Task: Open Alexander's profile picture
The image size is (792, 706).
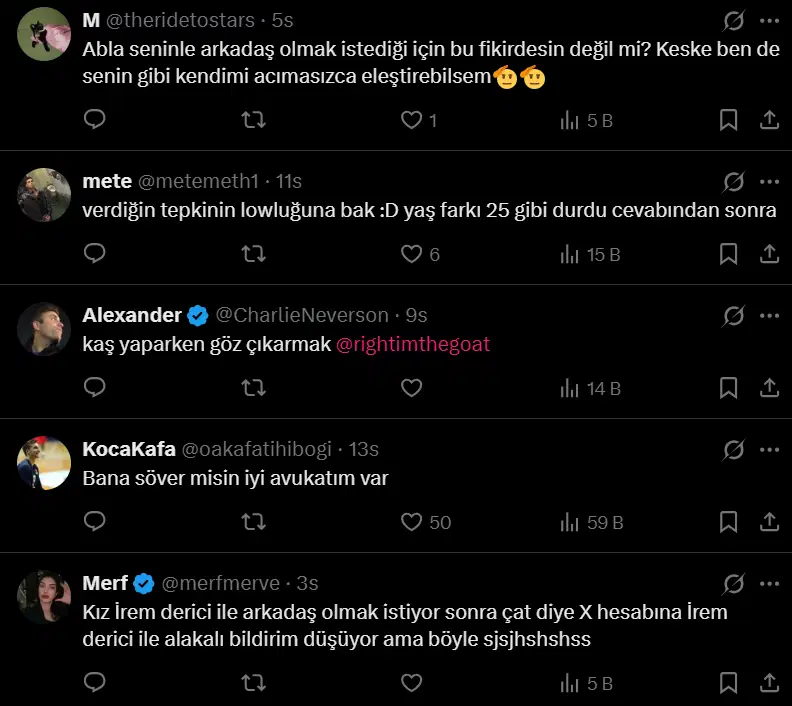Action: (x=44, y=329)
